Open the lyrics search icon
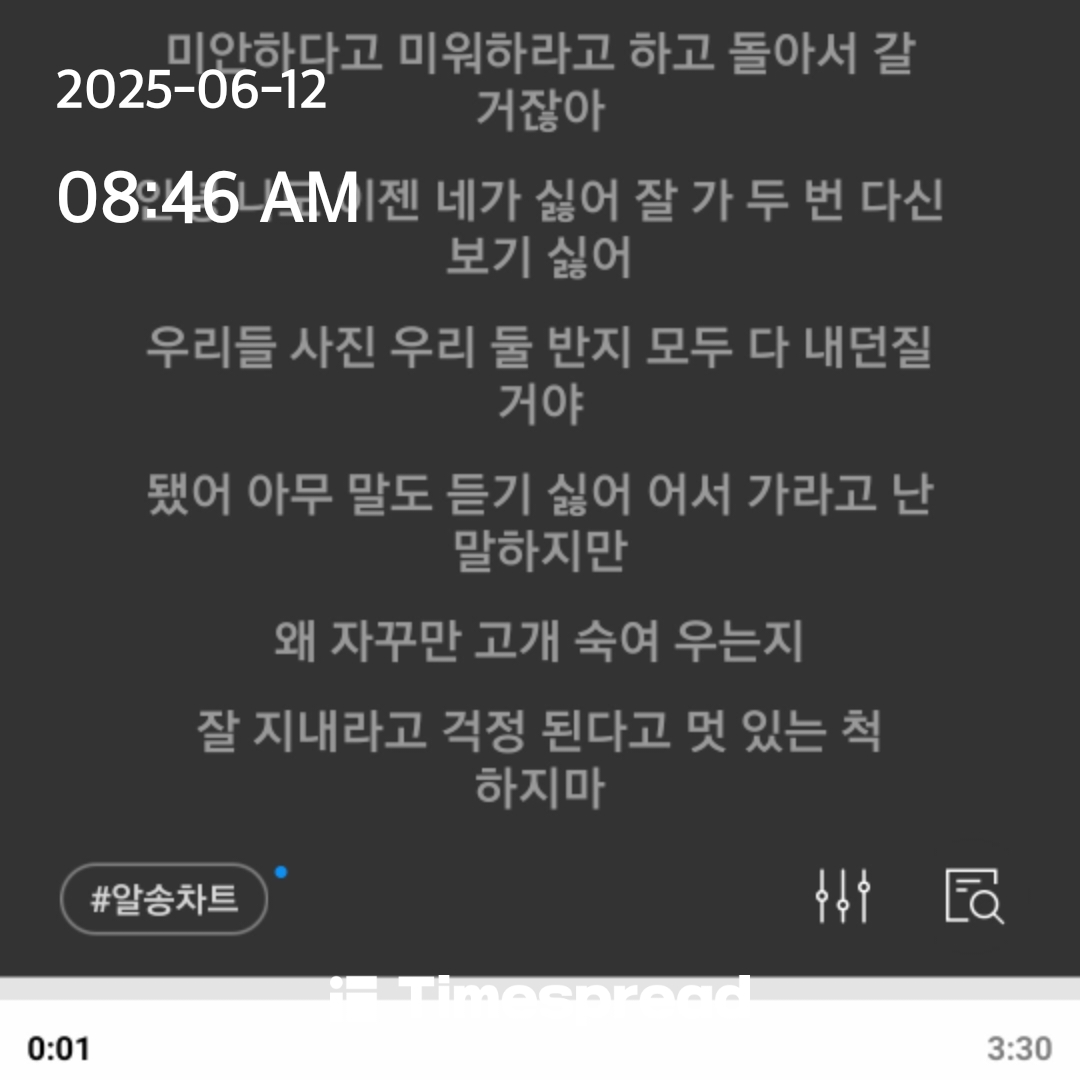1080x1080 pixels. click(973, 896)
